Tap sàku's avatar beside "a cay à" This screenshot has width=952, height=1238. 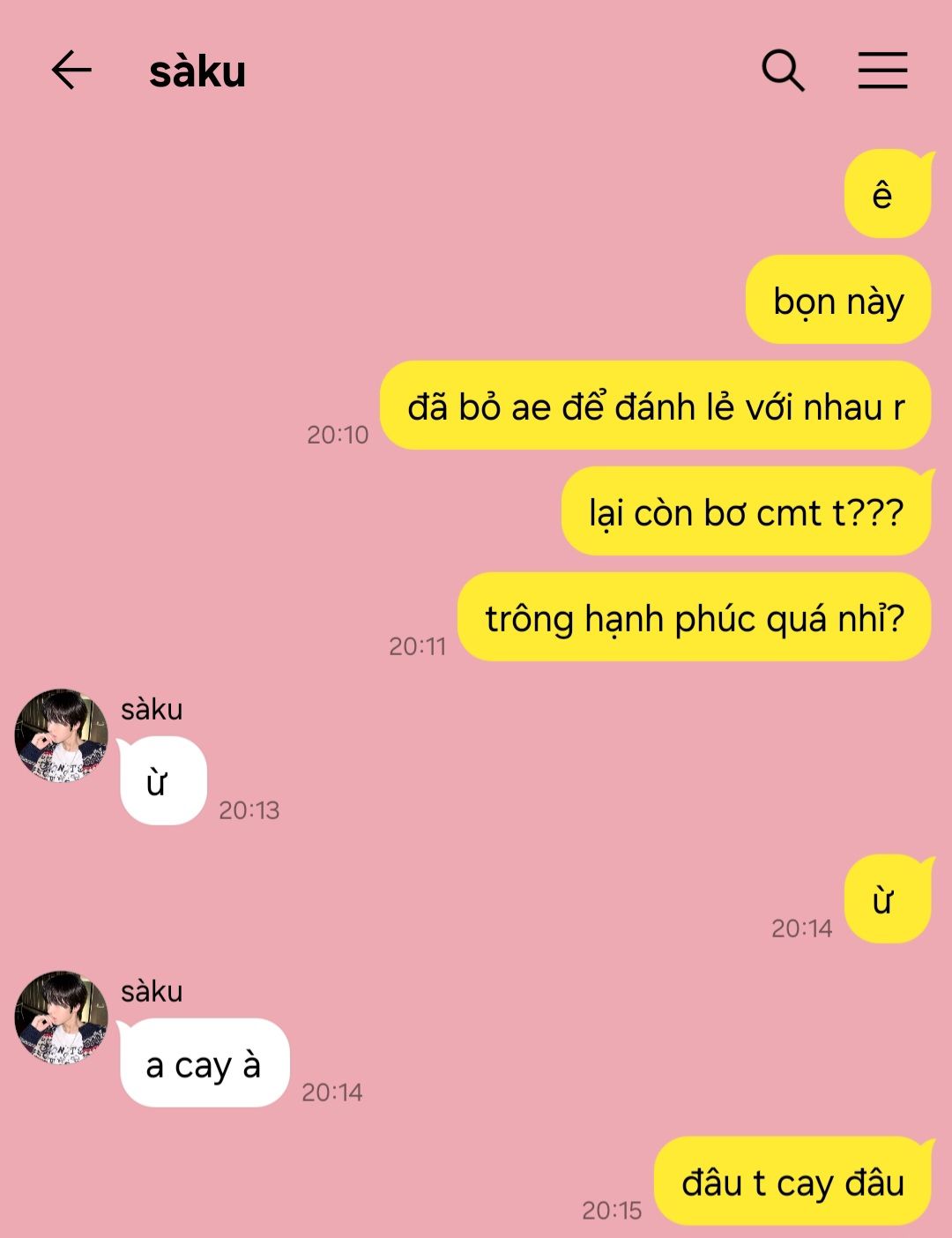[61, 1018]
